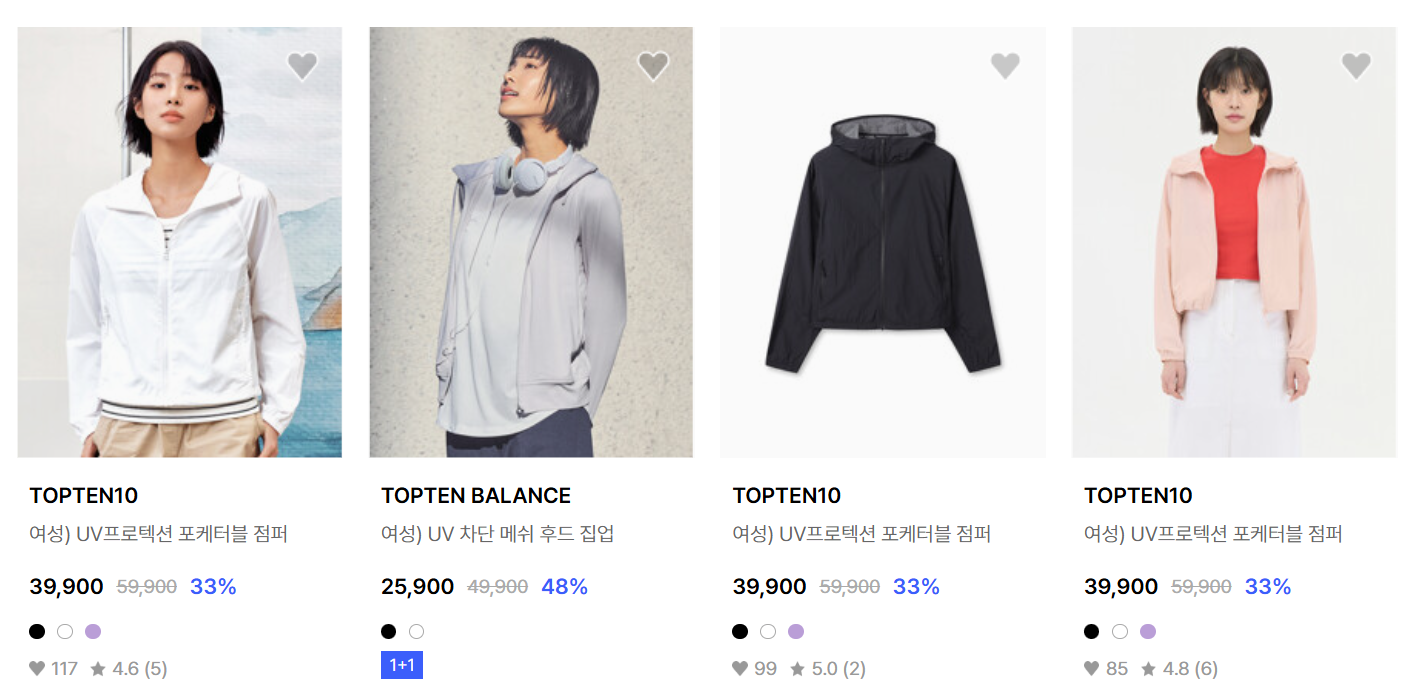Wishlist the white jumper with 117 likes
This screenshot has height=689, width=1416.
(x=302, y=66)
